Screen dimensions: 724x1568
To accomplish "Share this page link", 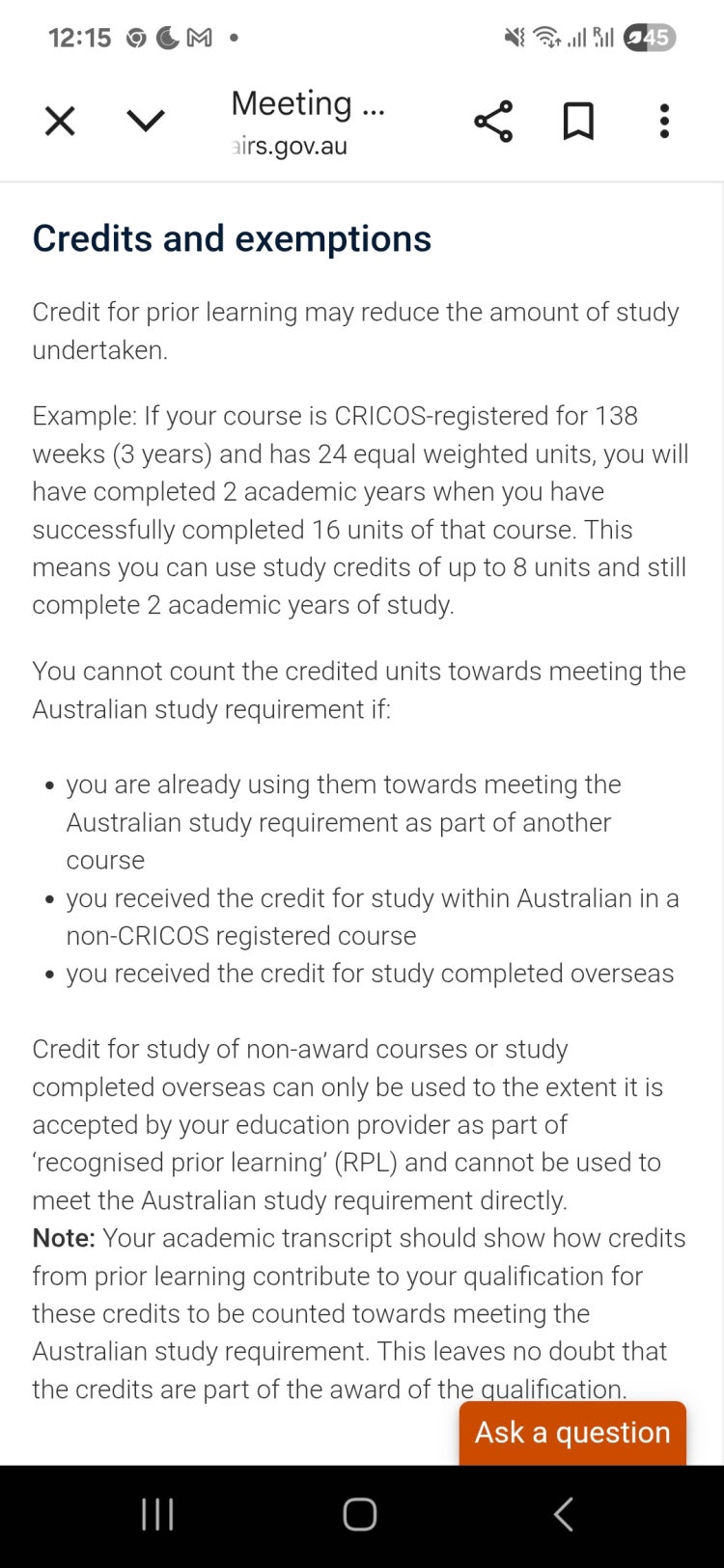I will click(x=493, y=122).
